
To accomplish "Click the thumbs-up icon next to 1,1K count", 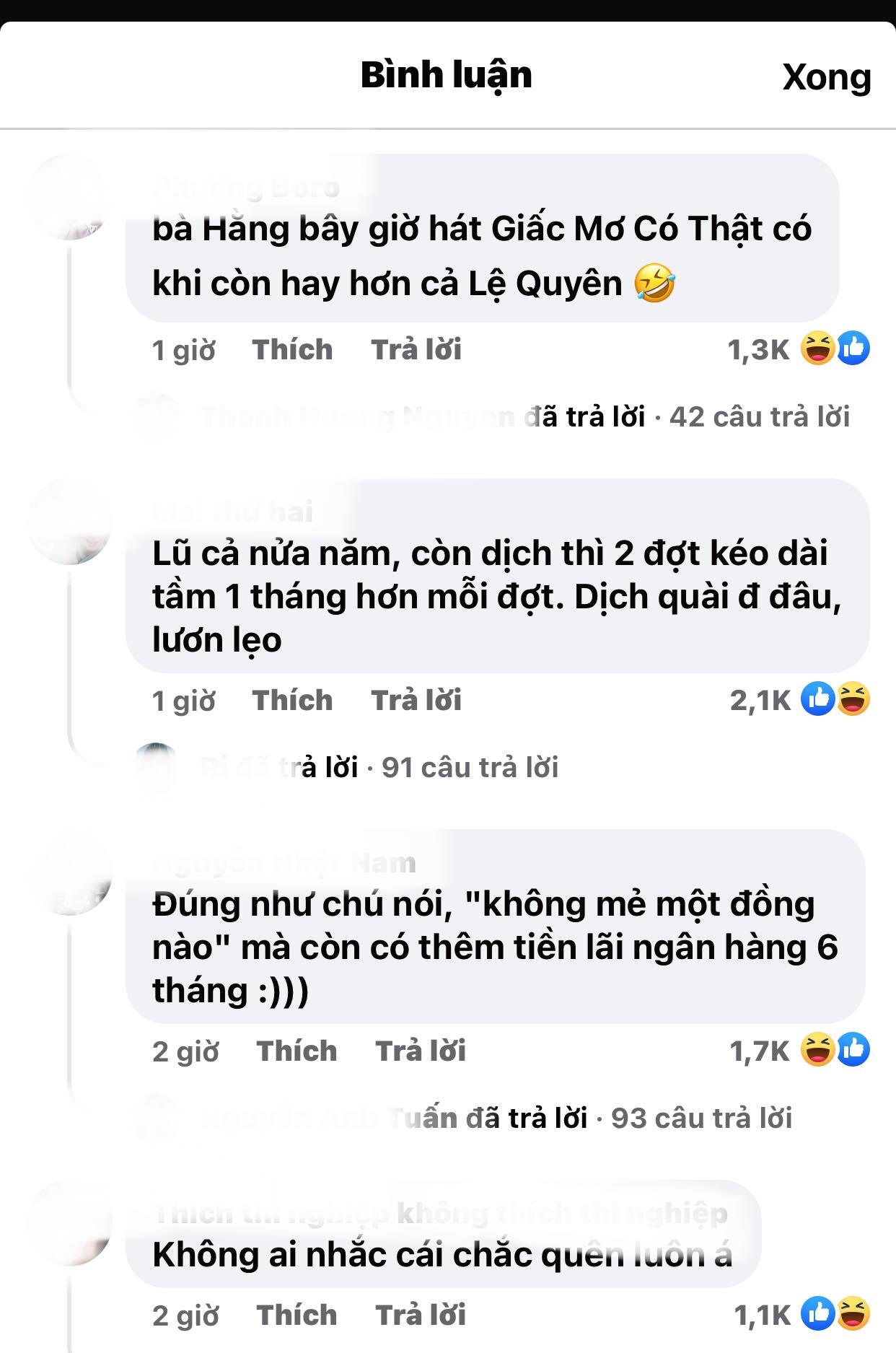I will pyautogui.click(x=817, y=1315).
